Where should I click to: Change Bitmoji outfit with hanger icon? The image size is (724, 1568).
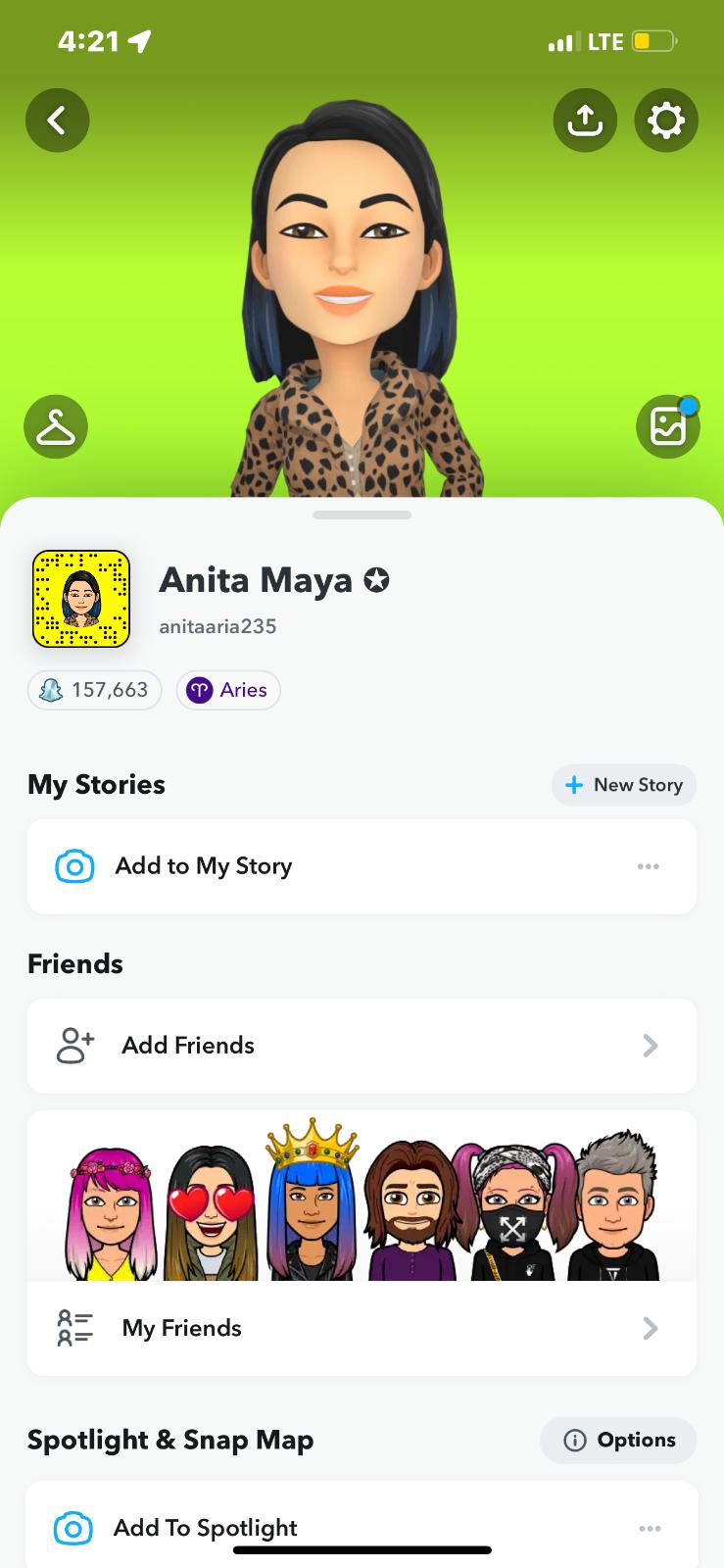pos(56,427)
